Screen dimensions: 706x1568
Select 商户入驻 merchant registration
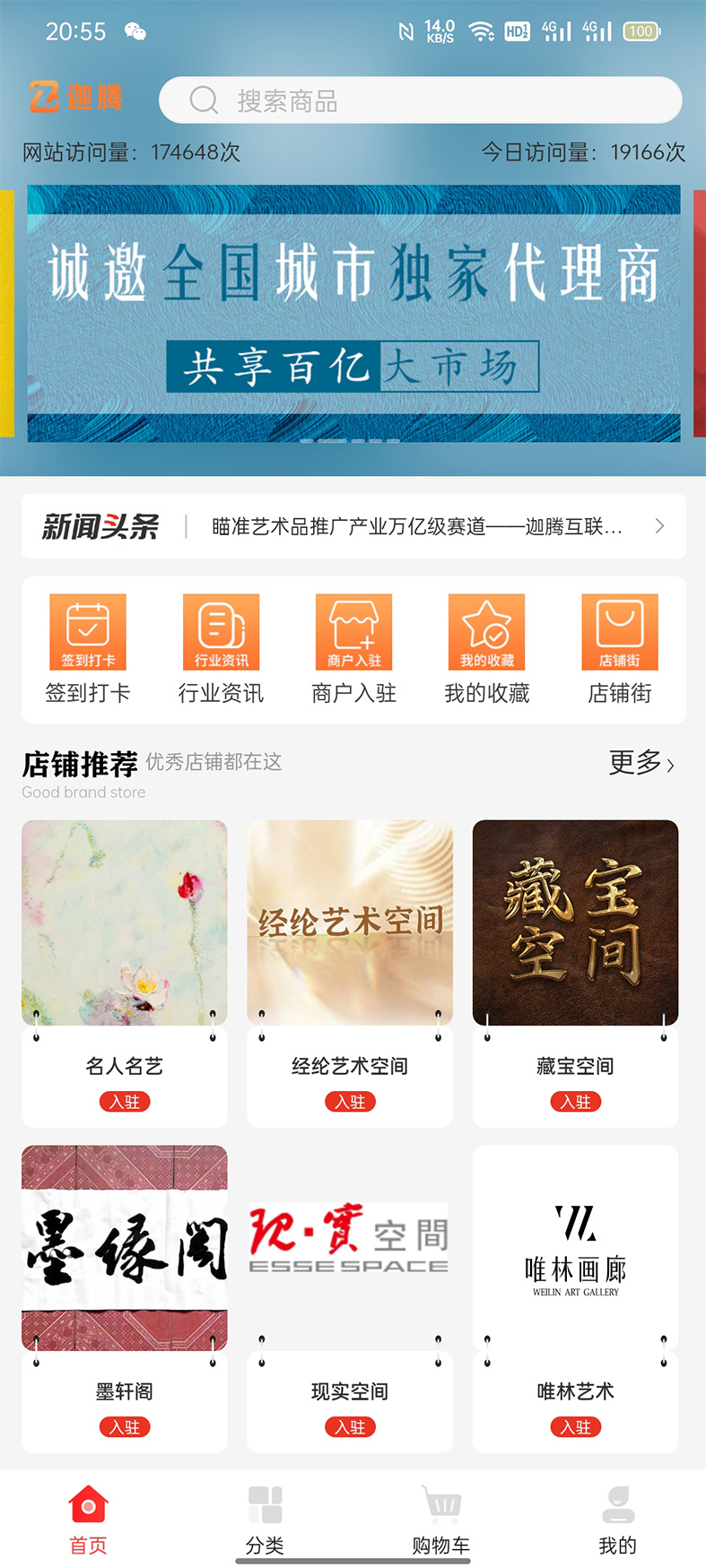pyautogui.click(x=353, y=648)
